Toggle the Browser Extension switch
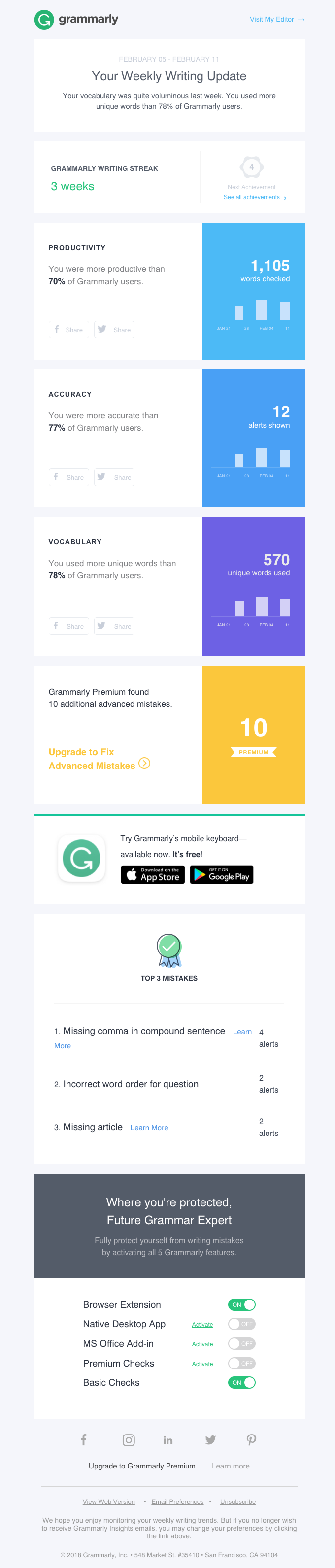335x1568 pixels. (242, 1304)
